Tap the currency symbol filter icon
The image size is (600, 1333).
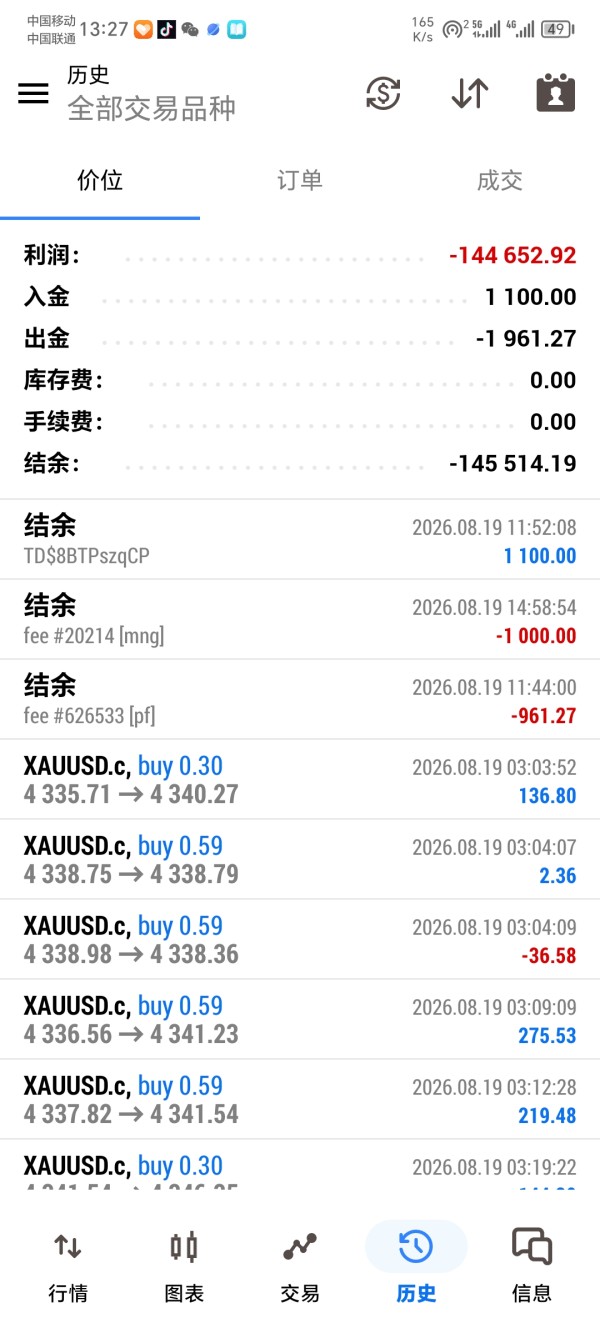click(383, 93)
